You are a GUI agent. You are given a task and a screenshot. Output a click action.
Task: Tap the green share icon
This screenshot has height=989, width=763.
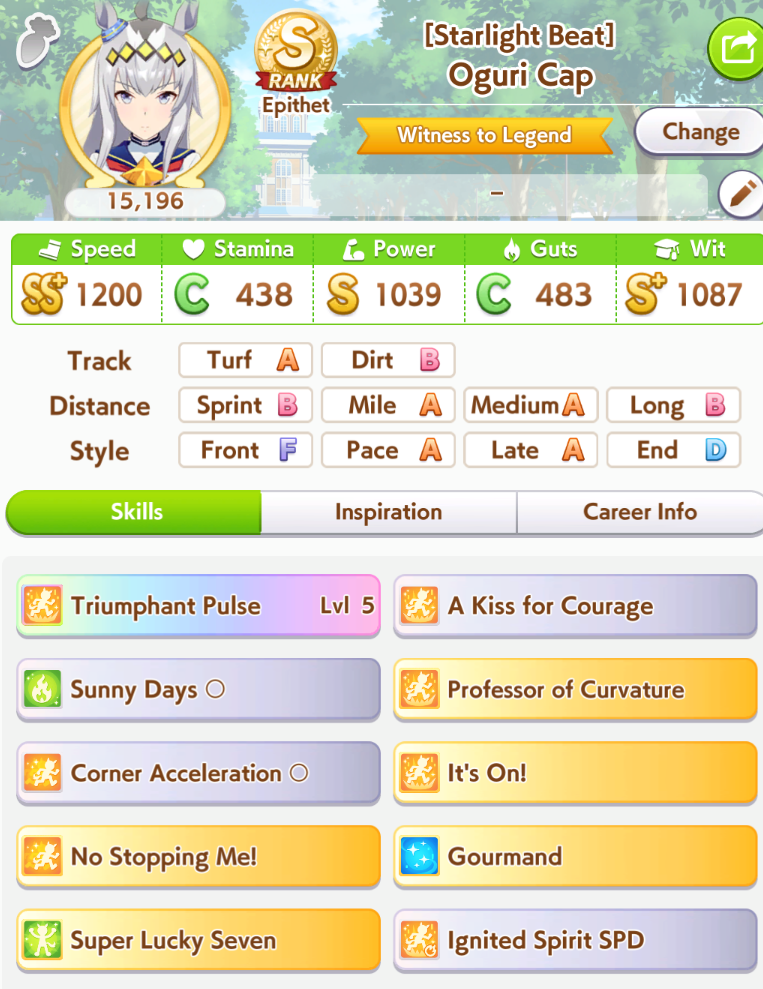[x=738, y=46]
